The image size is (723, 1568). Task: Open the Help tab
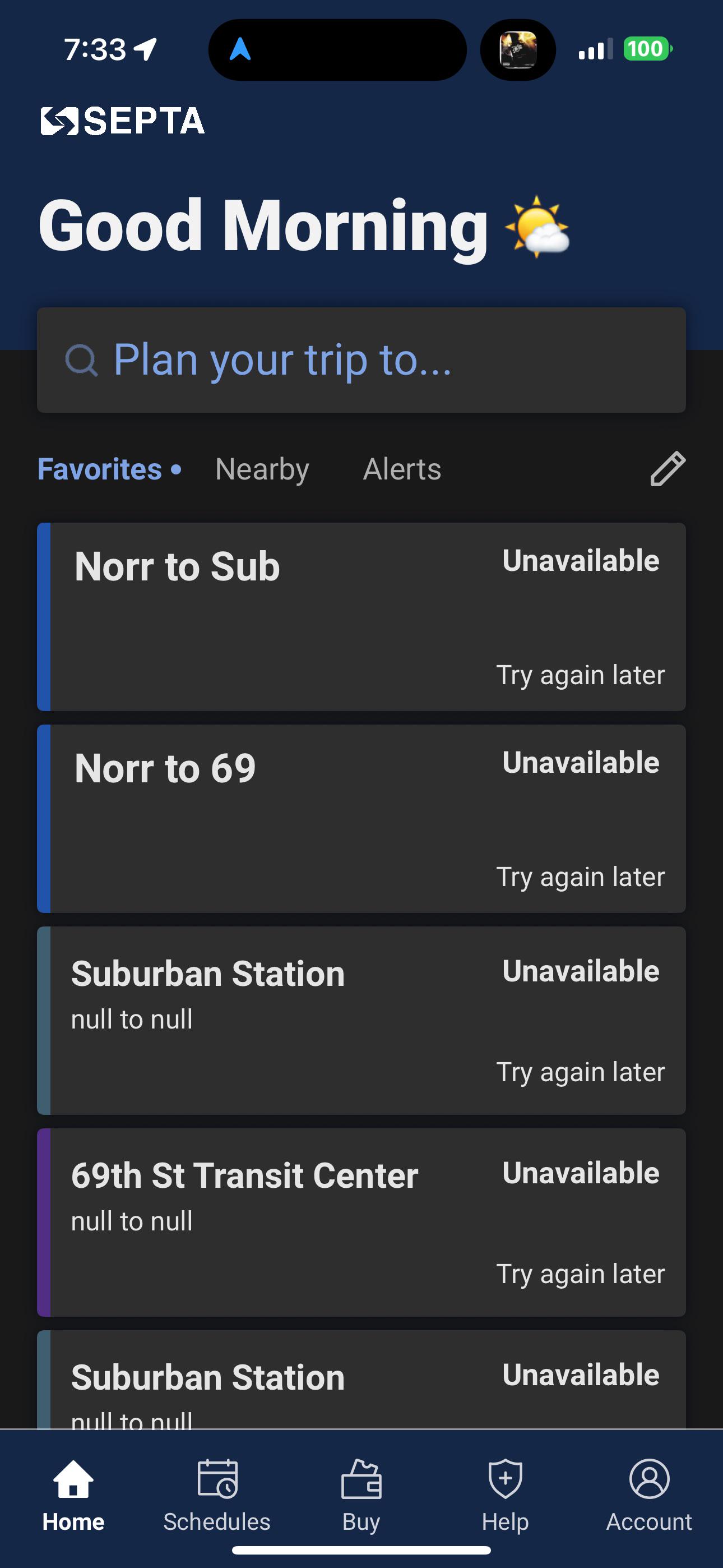tap(505, 1496)
